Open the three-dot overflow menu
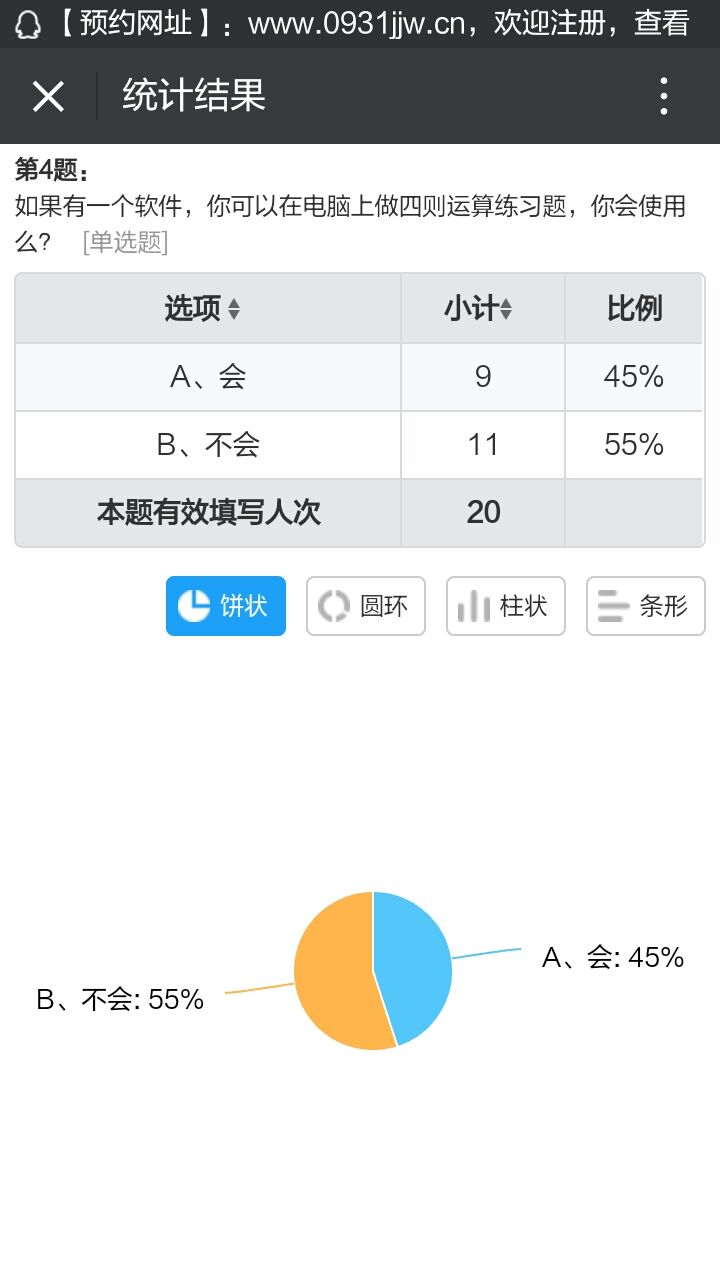The height and width of the screenshot is (1280, 720). click(664, 97)
